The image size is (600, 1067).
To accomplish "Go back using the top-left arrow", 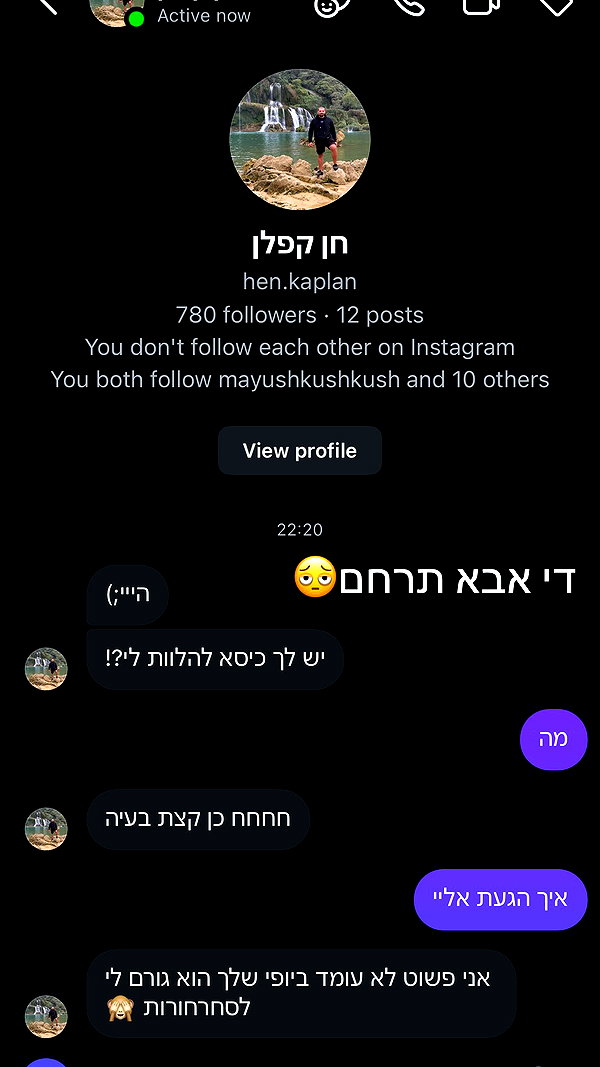I will (x=48, y=5).
